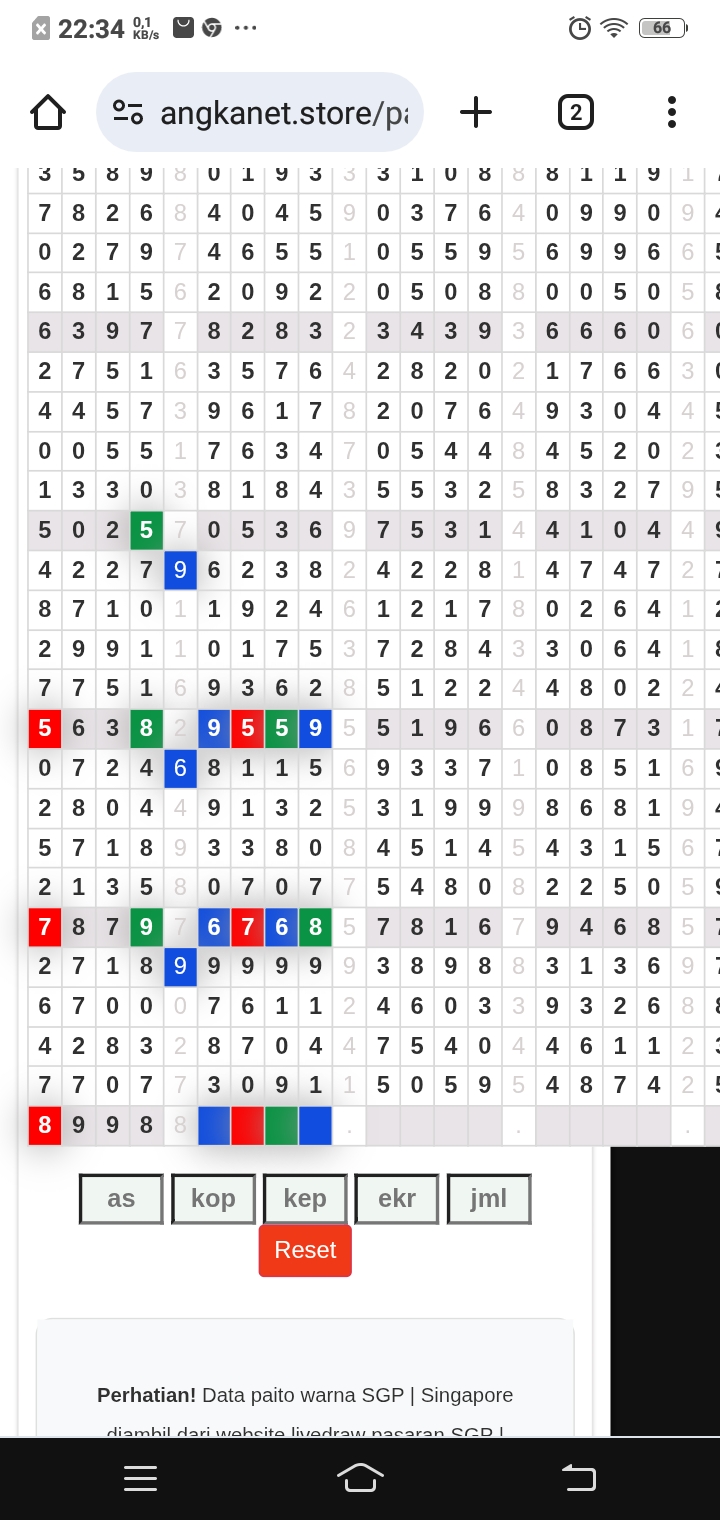
Task: Open recent apps from the navigation bar
Action: [x=140, y=1477]
